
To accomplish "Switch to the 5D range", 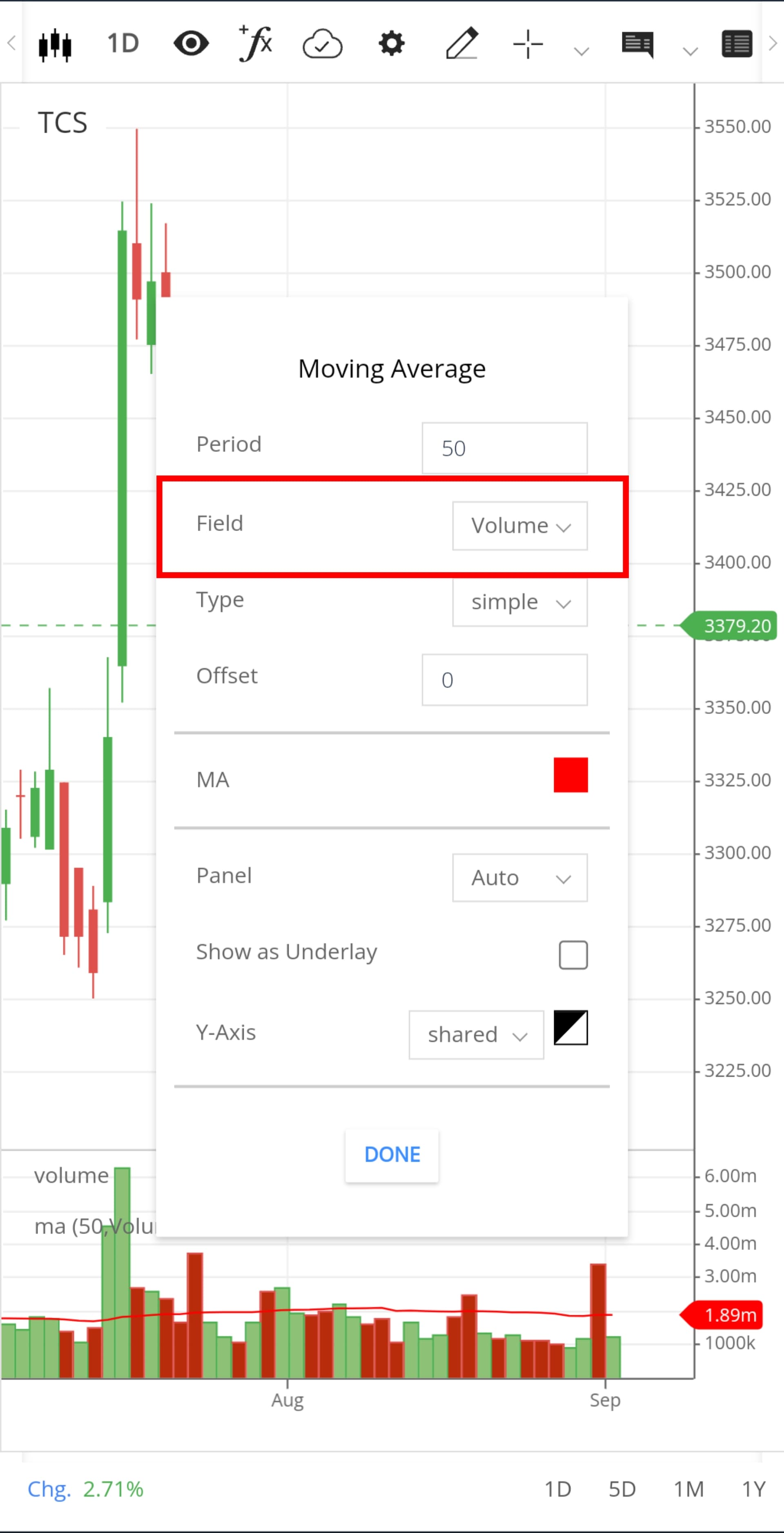I will point(621,1489).
